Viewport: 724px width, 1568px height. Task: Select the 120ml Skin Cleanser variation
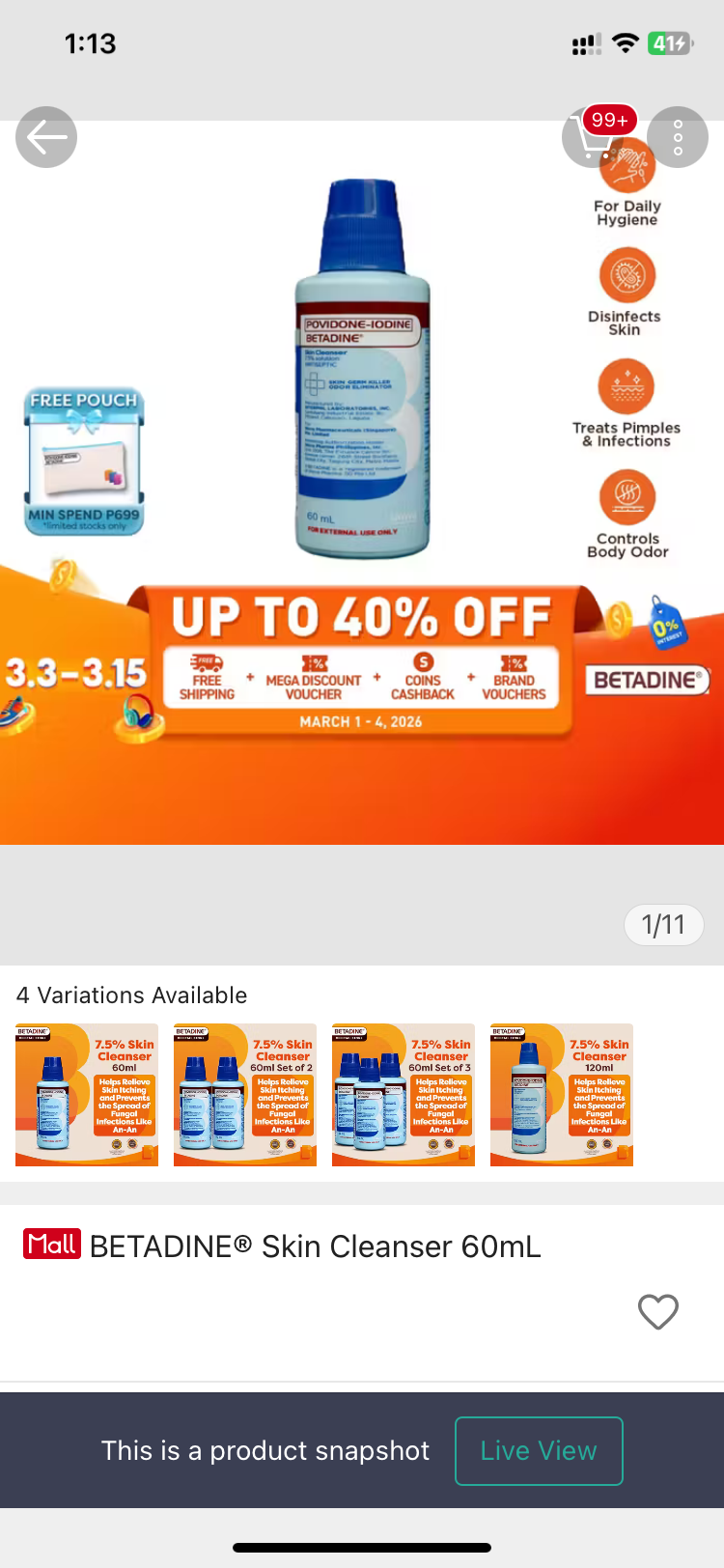562,1094
